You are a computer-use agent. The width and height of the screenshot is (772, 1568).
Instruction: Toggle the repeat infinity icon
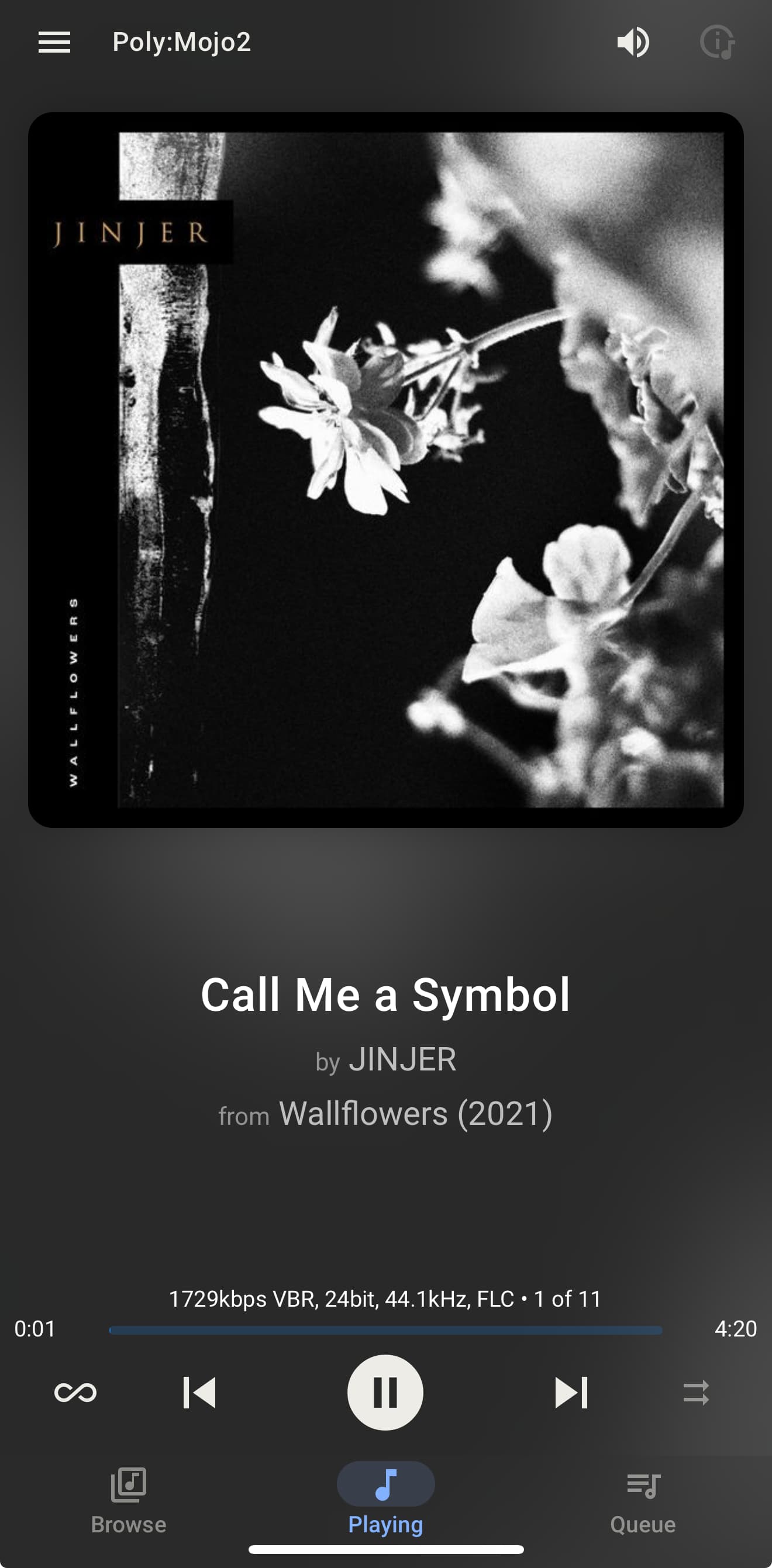[x=75, y=1392]
